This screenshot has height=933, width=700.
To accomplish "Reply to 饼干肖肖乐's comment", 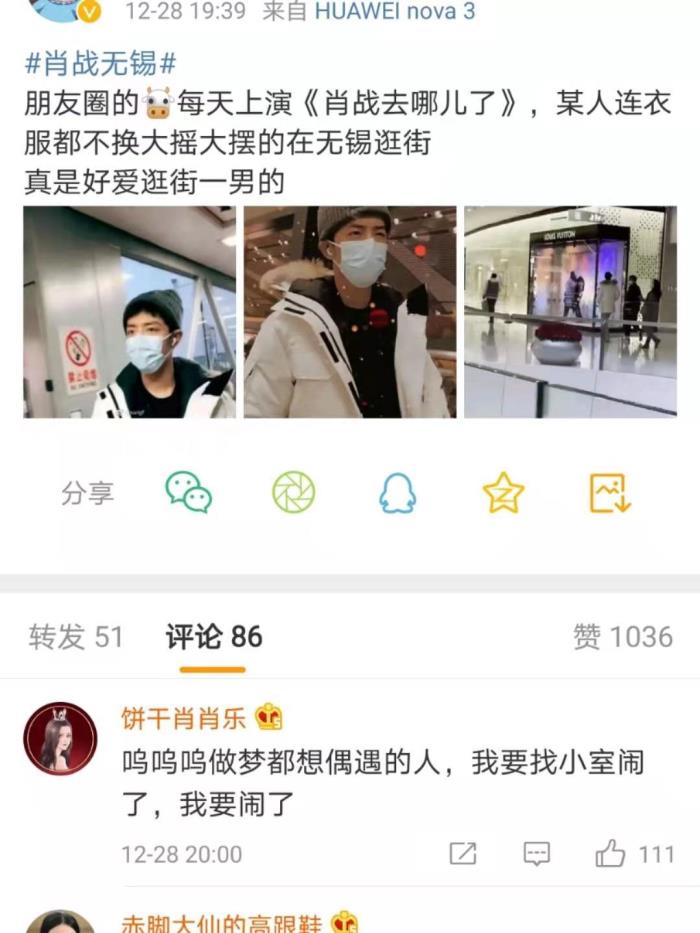I will [537, 853].
